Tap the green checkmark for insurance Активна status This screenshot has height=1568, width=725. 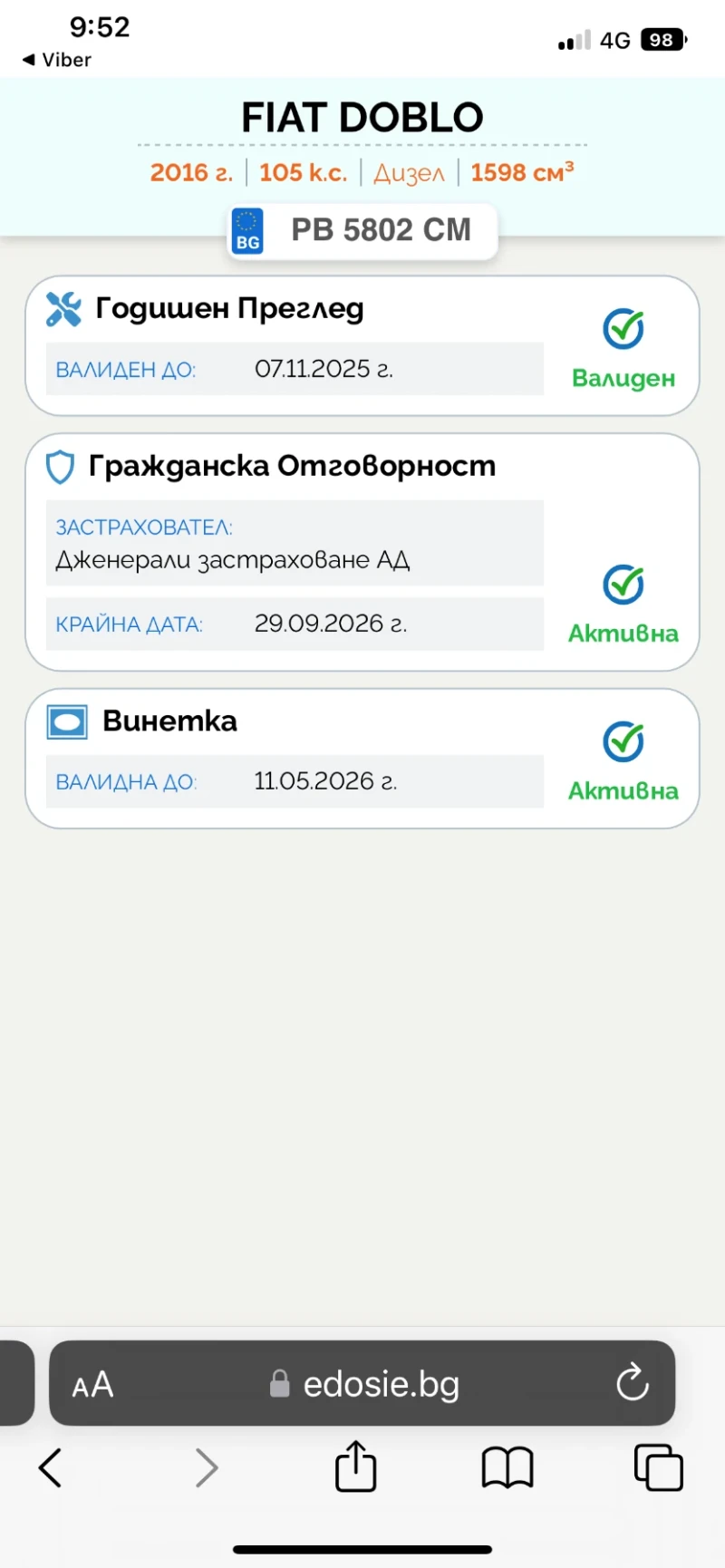pyautogui.click(x=623, y=585)
